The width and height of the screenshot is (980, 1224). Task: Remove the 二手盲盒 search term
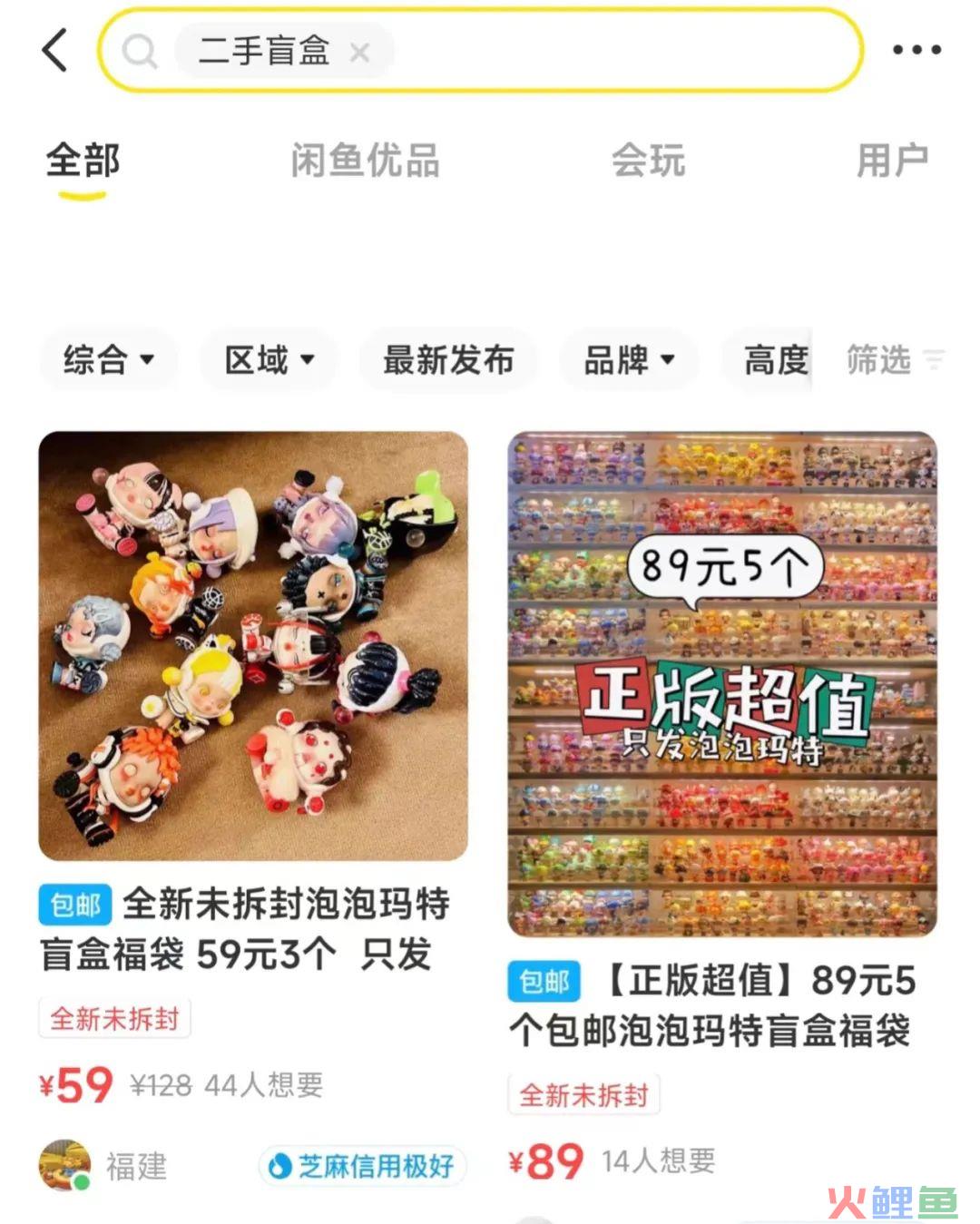pyautogui.click(x=360, y=53)
